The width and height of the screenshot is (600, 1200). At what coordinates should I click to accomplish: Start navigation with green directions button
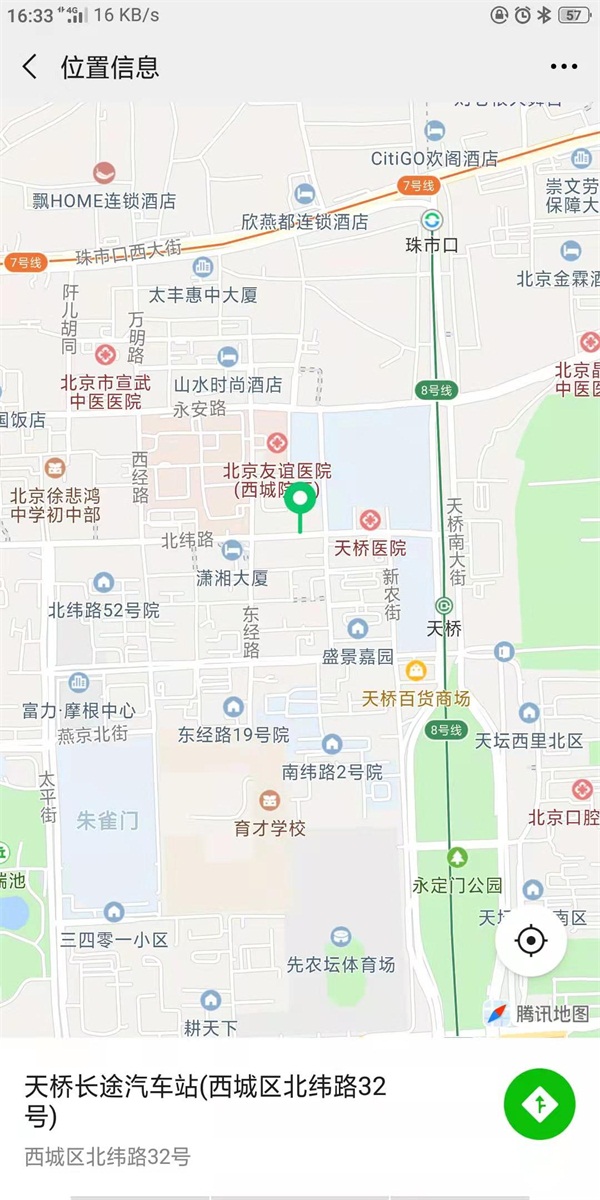tap(539, 1104)
